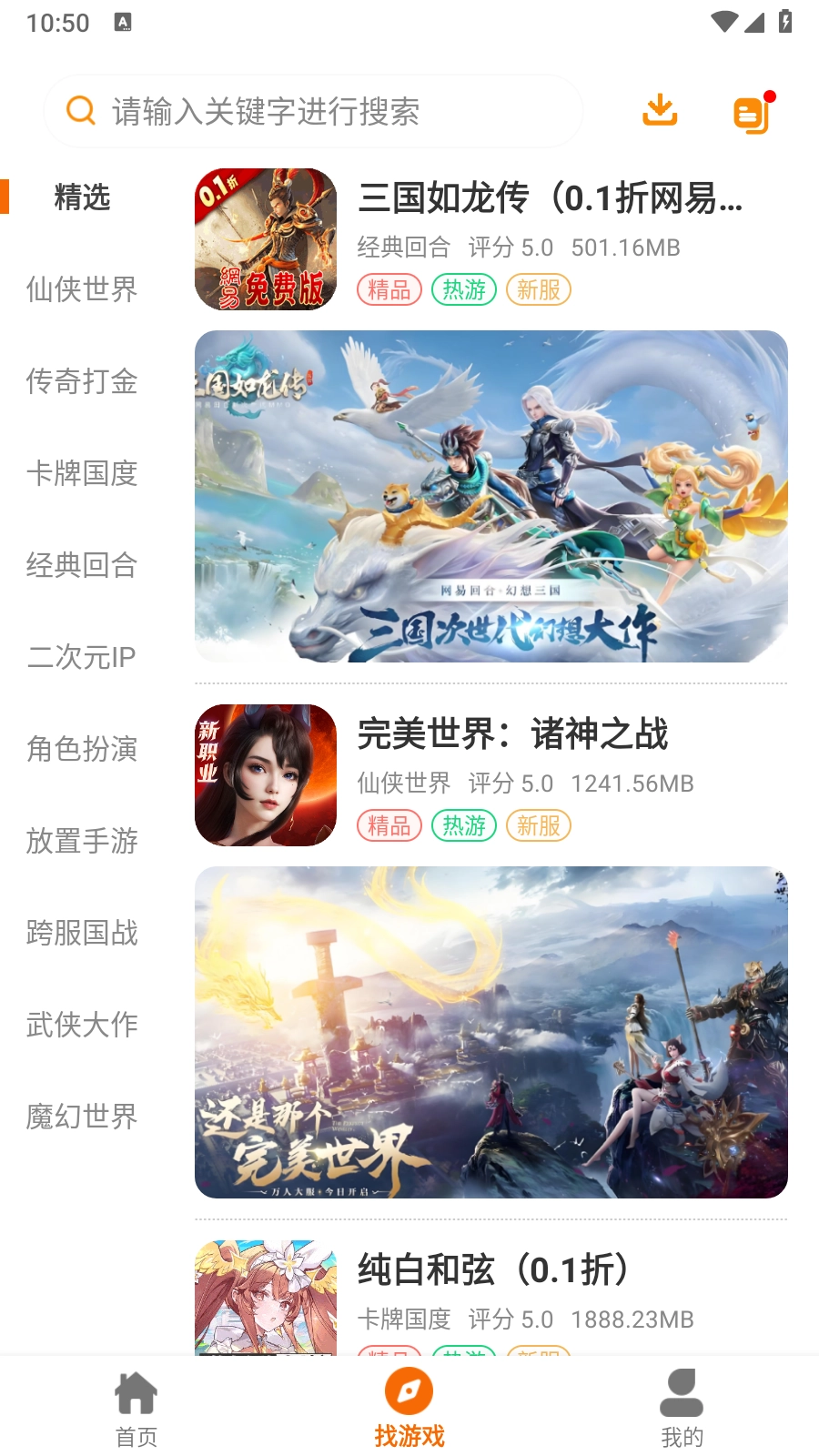The height and width of the screenshot is (1456, 819).
Task: Open the 纯白和弦 game listing
Action: point(493,1270)
